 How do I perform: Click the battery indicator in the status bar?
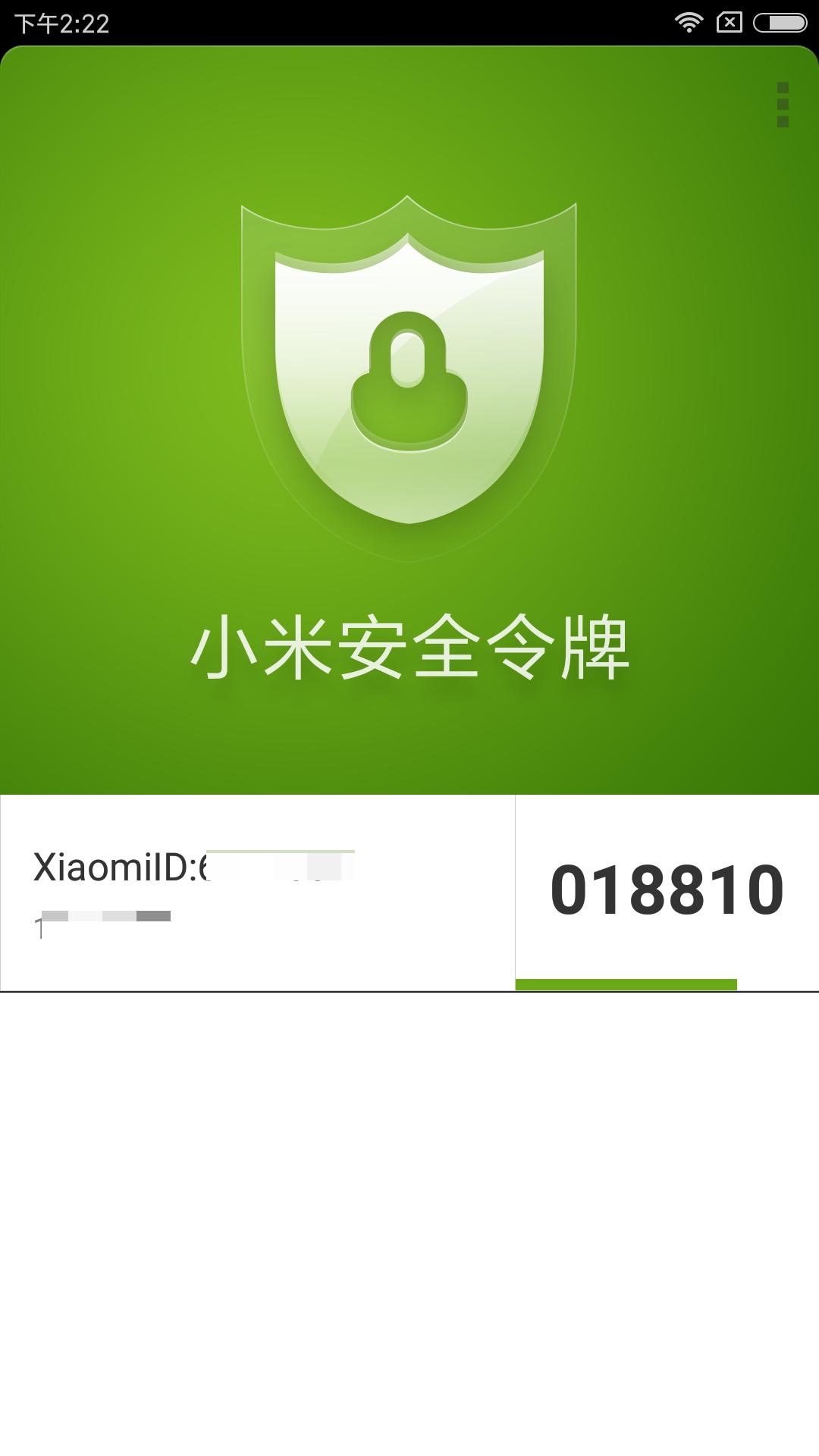pos(781,20)
